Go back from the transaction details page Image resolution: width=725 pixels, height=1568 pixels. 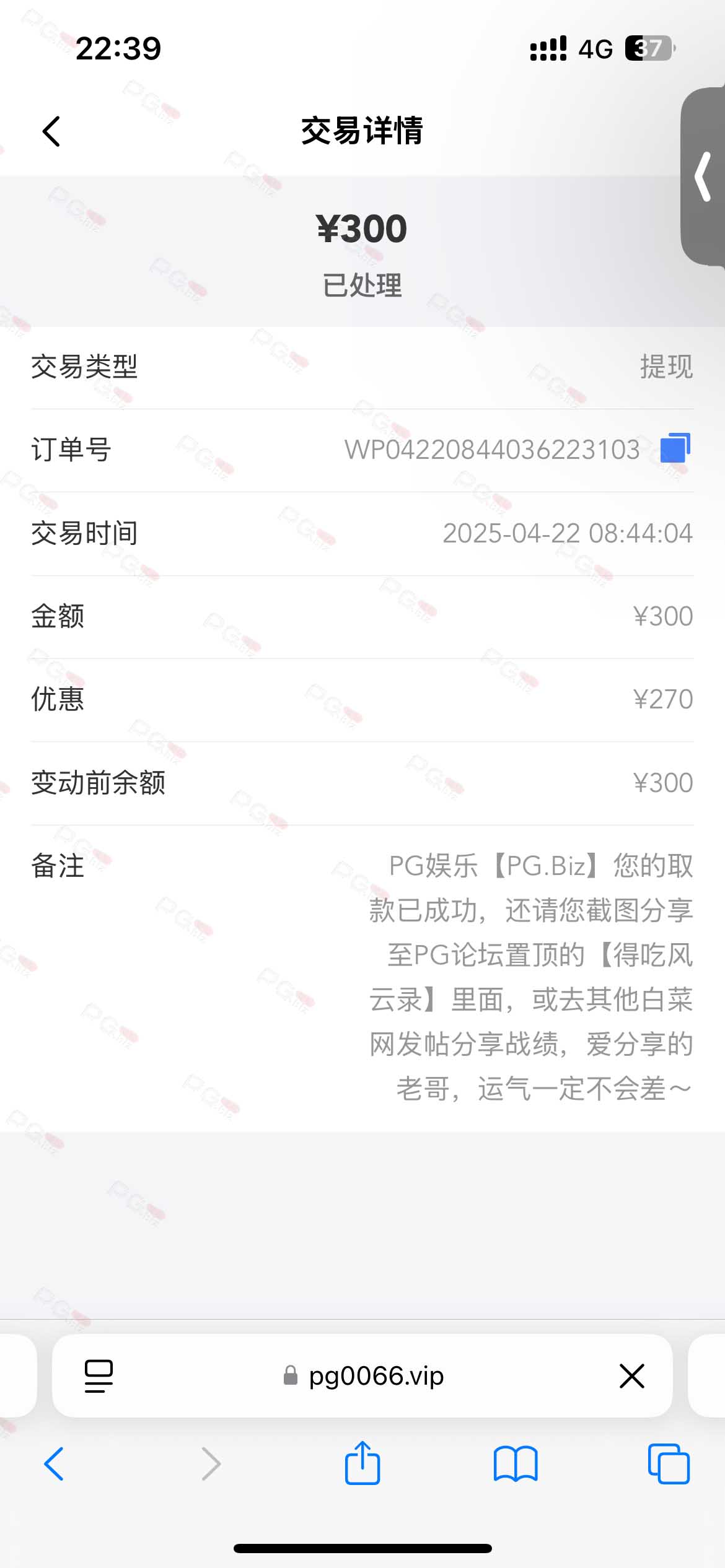tap(51, 131)
